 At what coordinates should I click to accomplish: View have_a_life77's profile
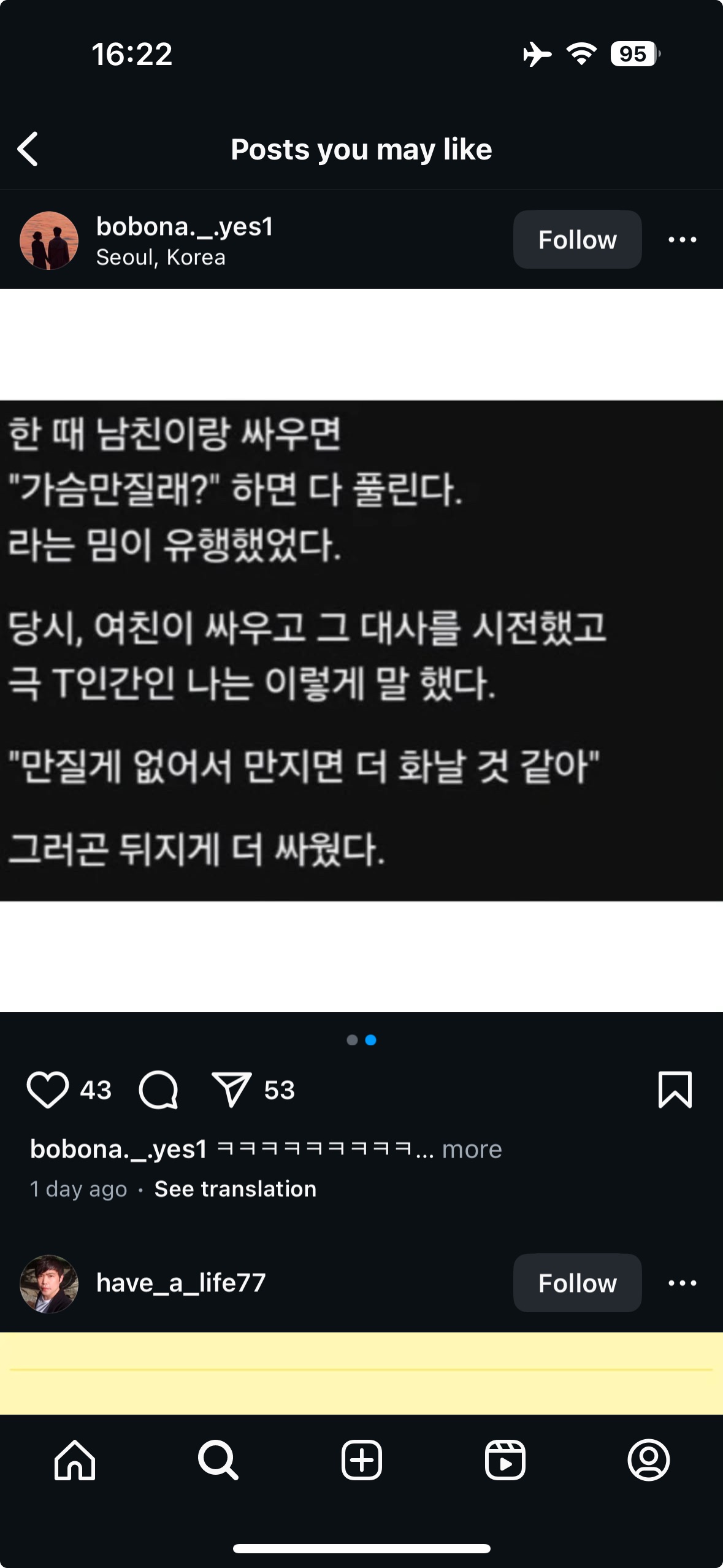(181, 1283)
